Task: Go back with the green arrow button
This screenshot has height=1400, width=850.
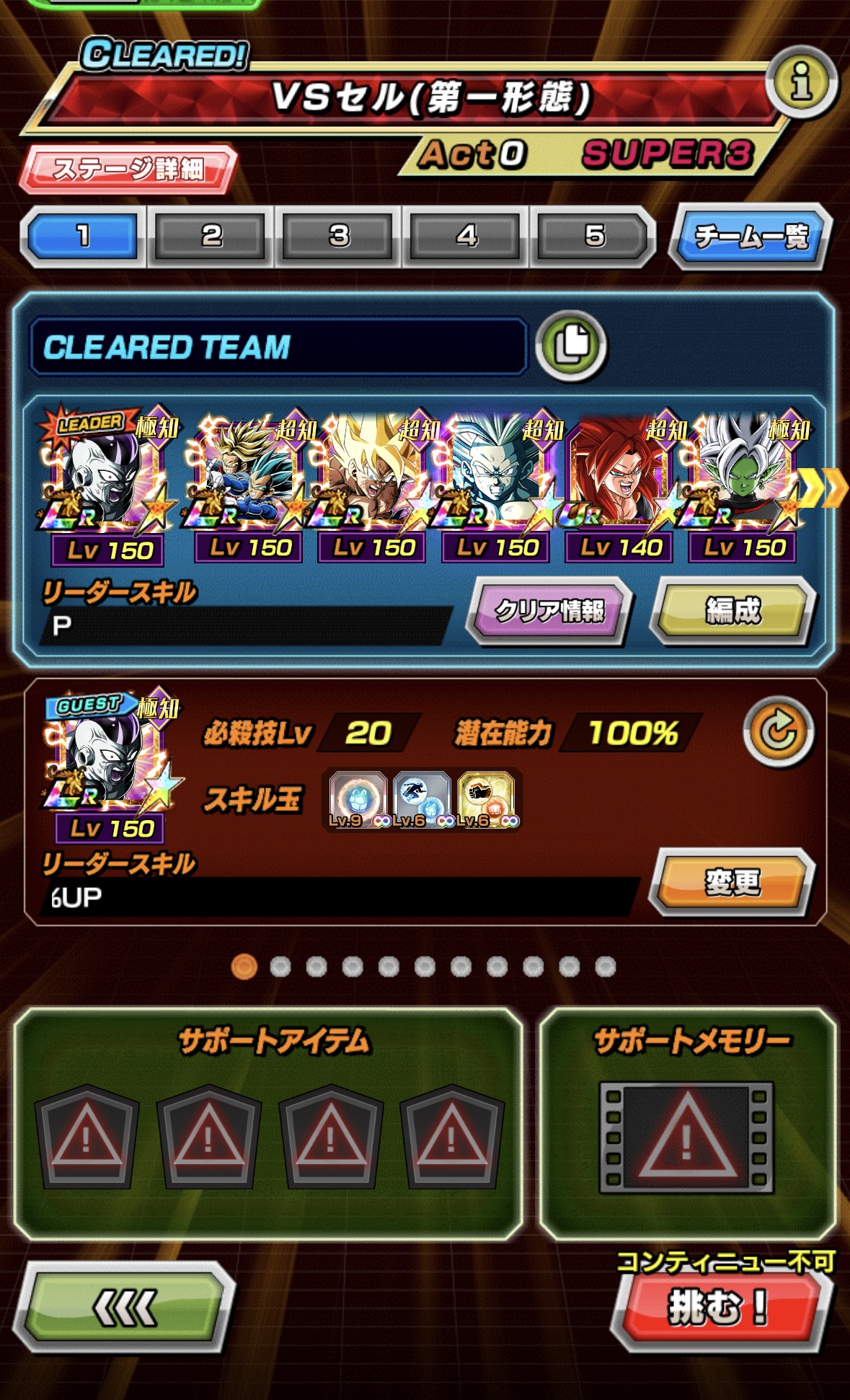Action: (124, 1307)
